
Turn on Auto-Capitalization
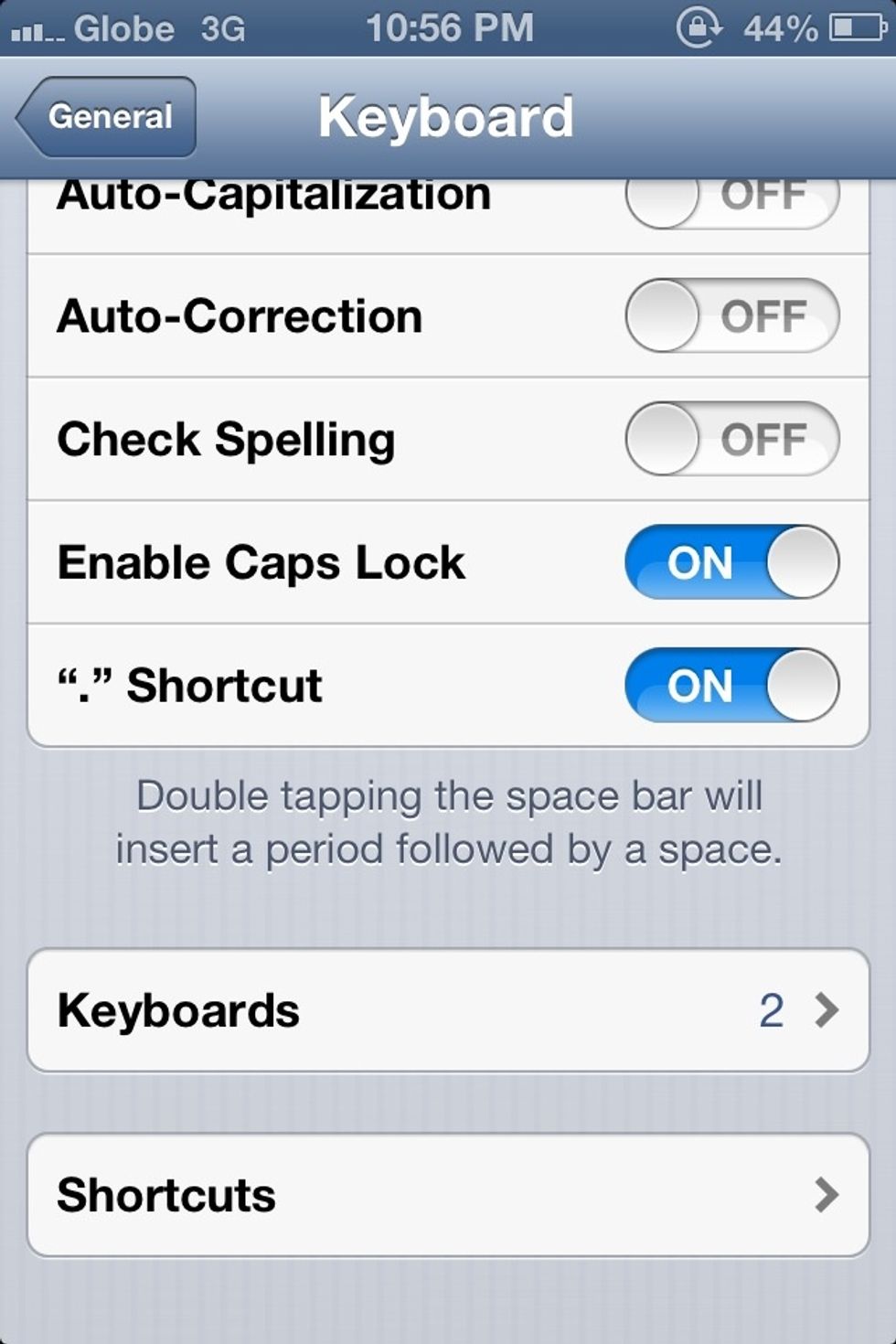pos(731,201)
